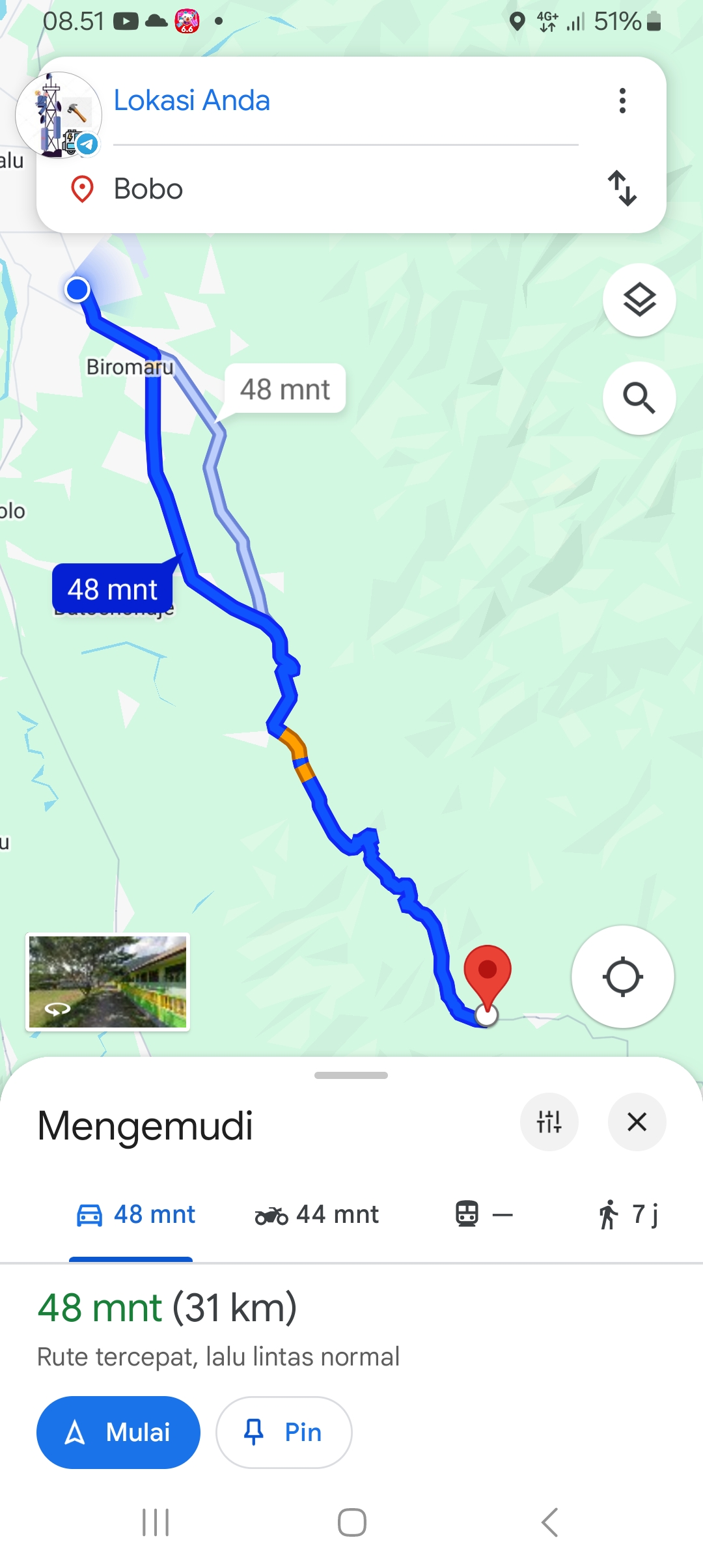Select the car tab showing 48 mnt
The height and width of the screenshot is (1568, 703).
click(136, 1215)
